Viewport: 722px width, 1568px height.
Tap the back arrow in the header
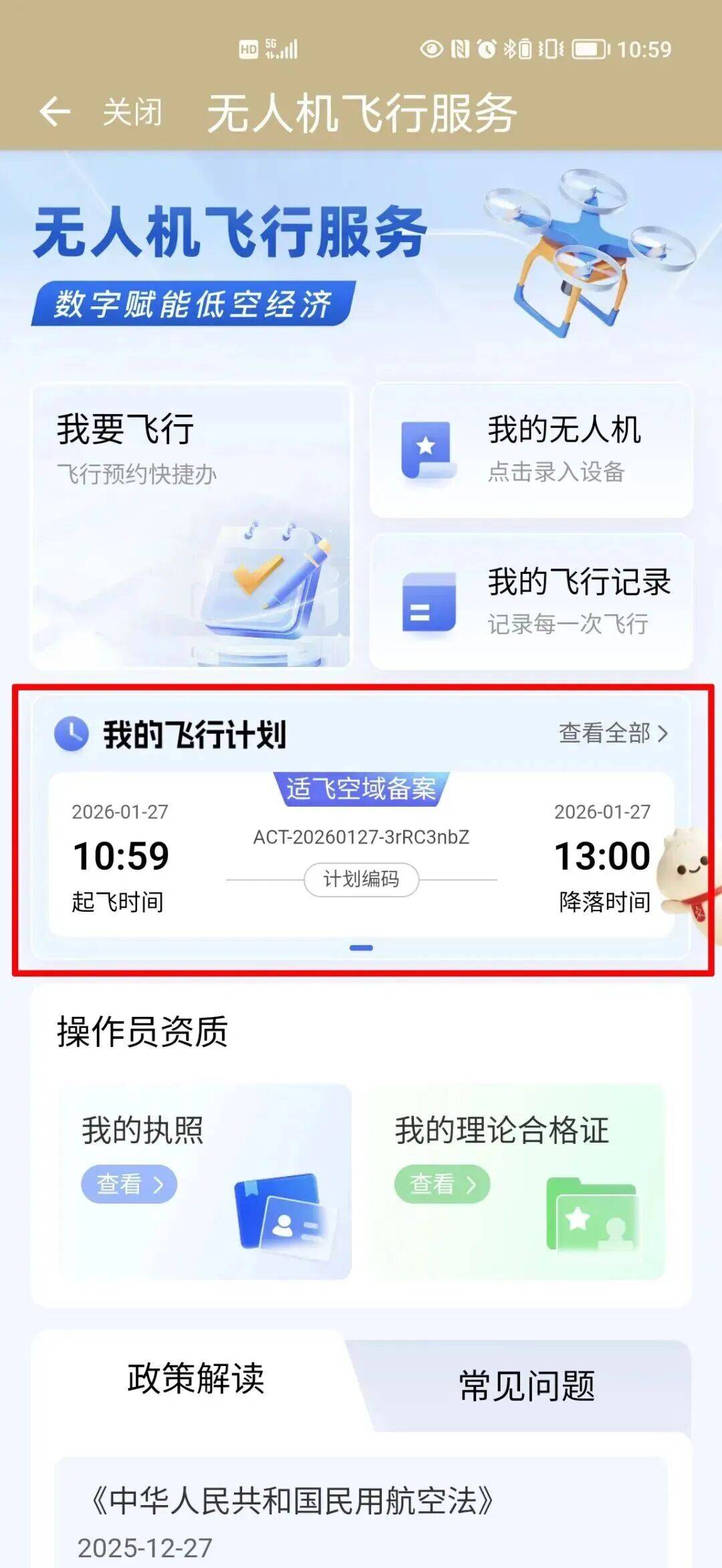[x=55, y=112]
